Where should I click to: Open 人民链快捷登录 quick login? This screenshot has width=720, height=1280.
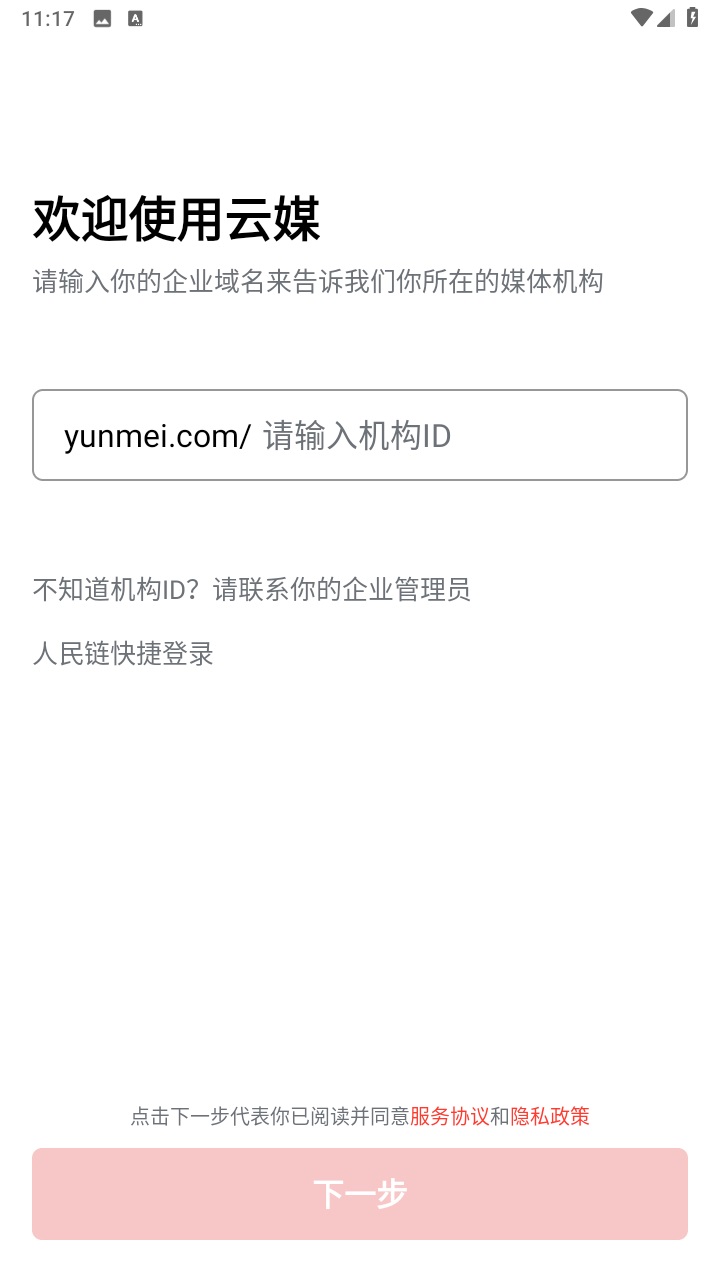[x=123, y=654]
